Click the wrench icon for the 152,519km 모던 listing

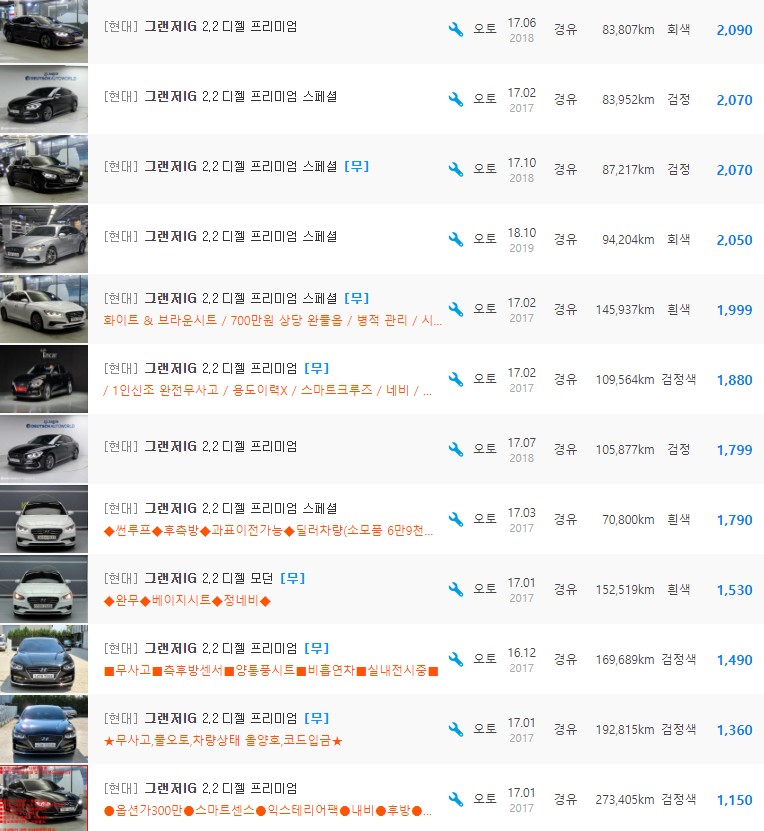[455, 588]
